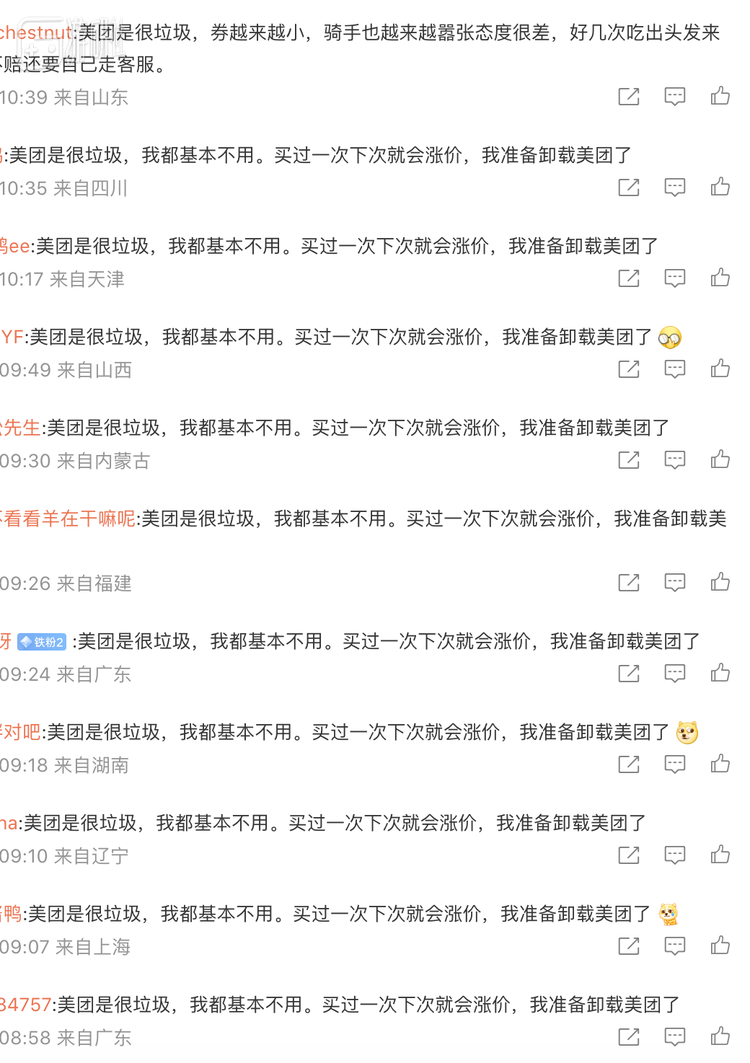The height and width of the screenshot is (1063, 750).
Task: Share the 09:18 comment from 湖南
Action: [x=629, y=764]
